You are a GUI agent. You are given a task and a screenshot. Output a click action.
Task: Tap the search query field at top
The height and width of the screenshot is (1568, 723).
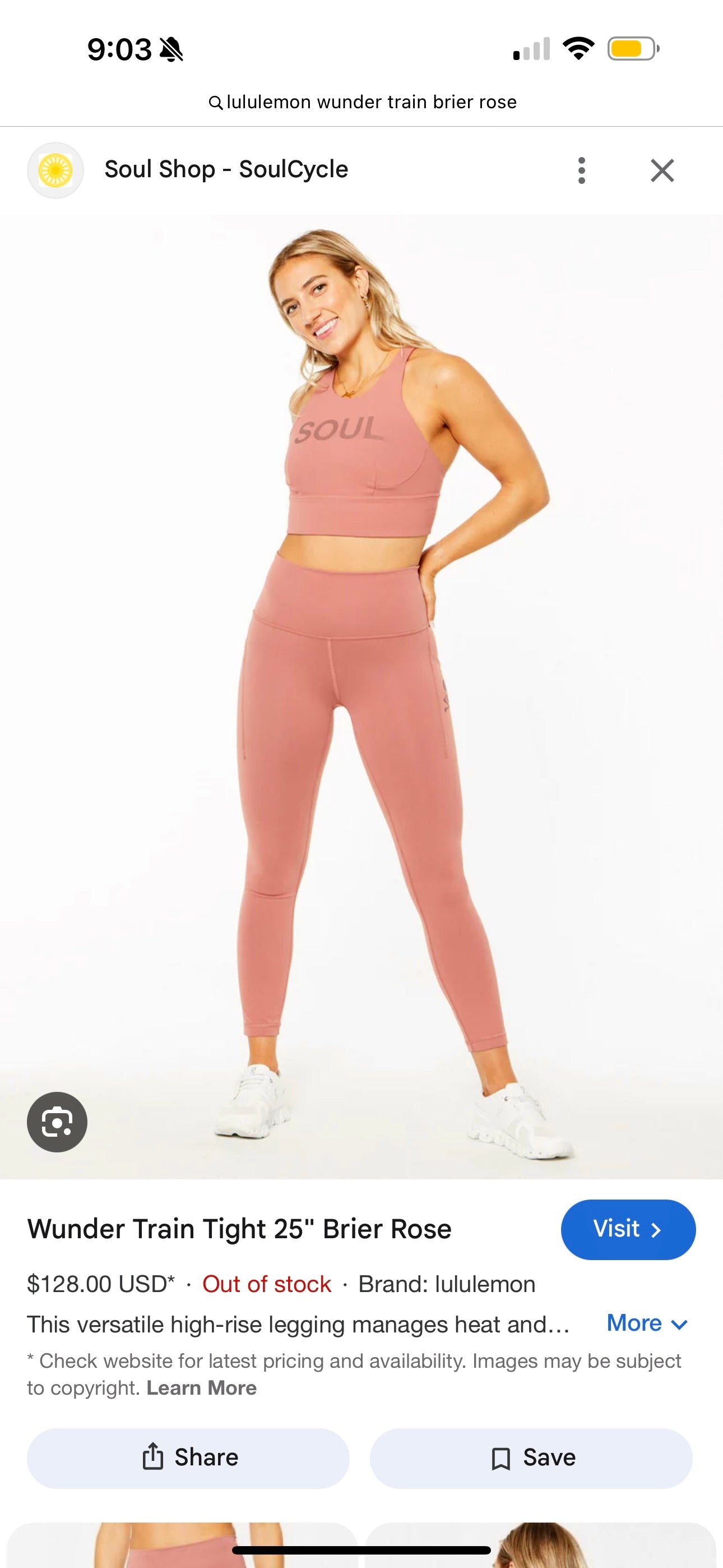(363, 102)
